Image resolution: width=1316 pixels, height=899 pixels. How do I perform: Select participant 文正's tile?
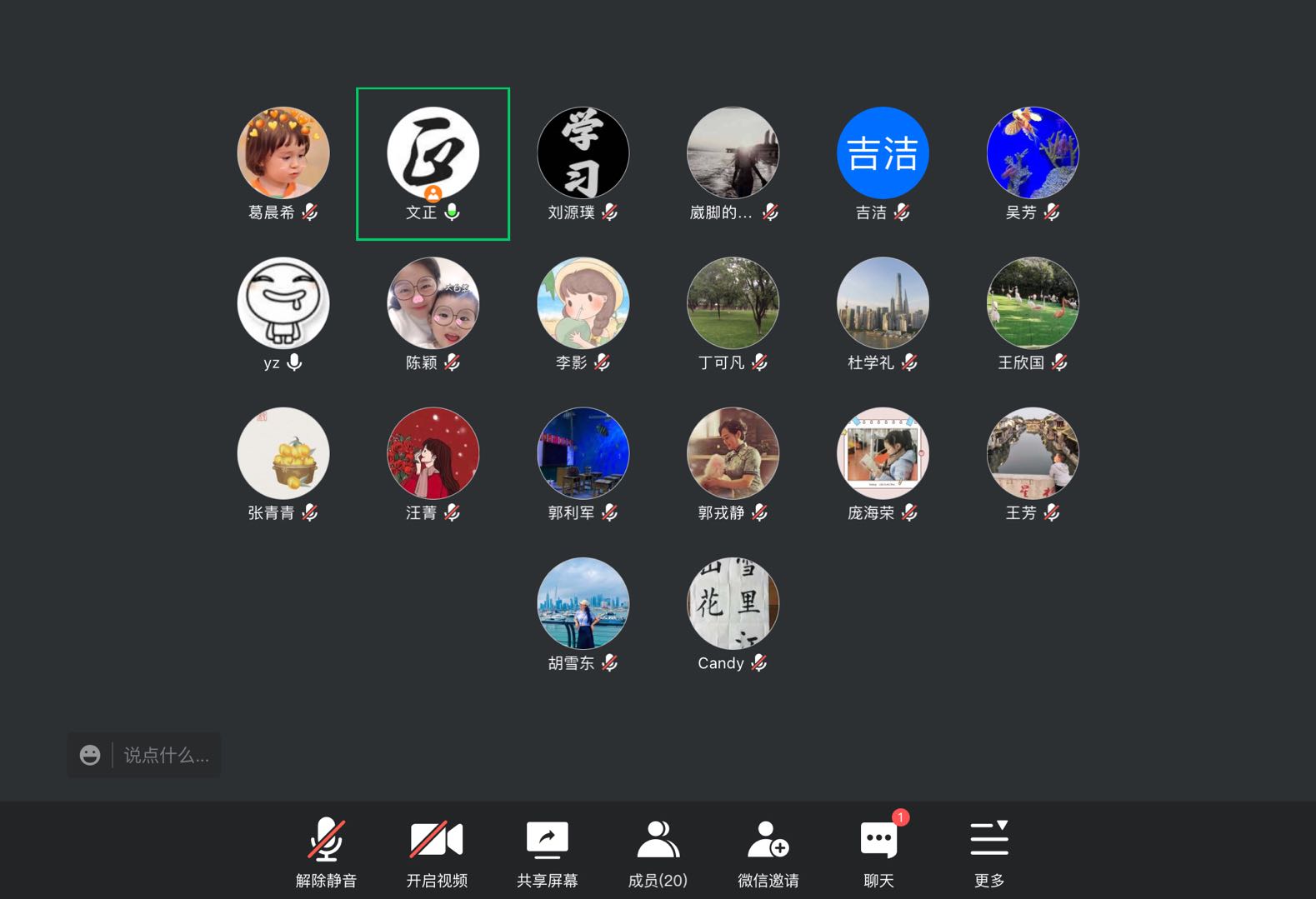click(x=433, y=163)
